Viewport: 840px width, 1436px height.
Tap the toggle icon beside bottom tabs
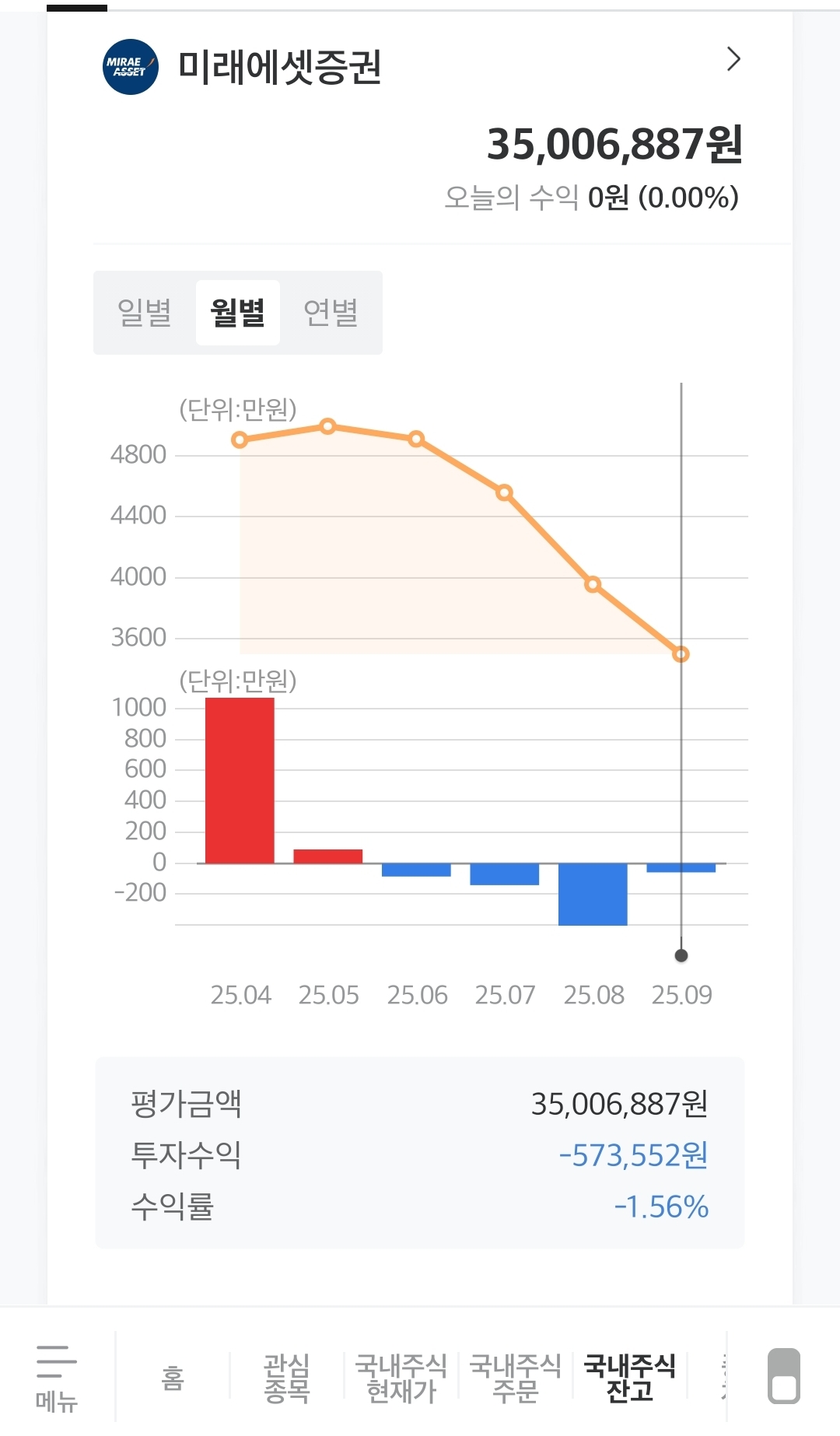(783, 1376)
